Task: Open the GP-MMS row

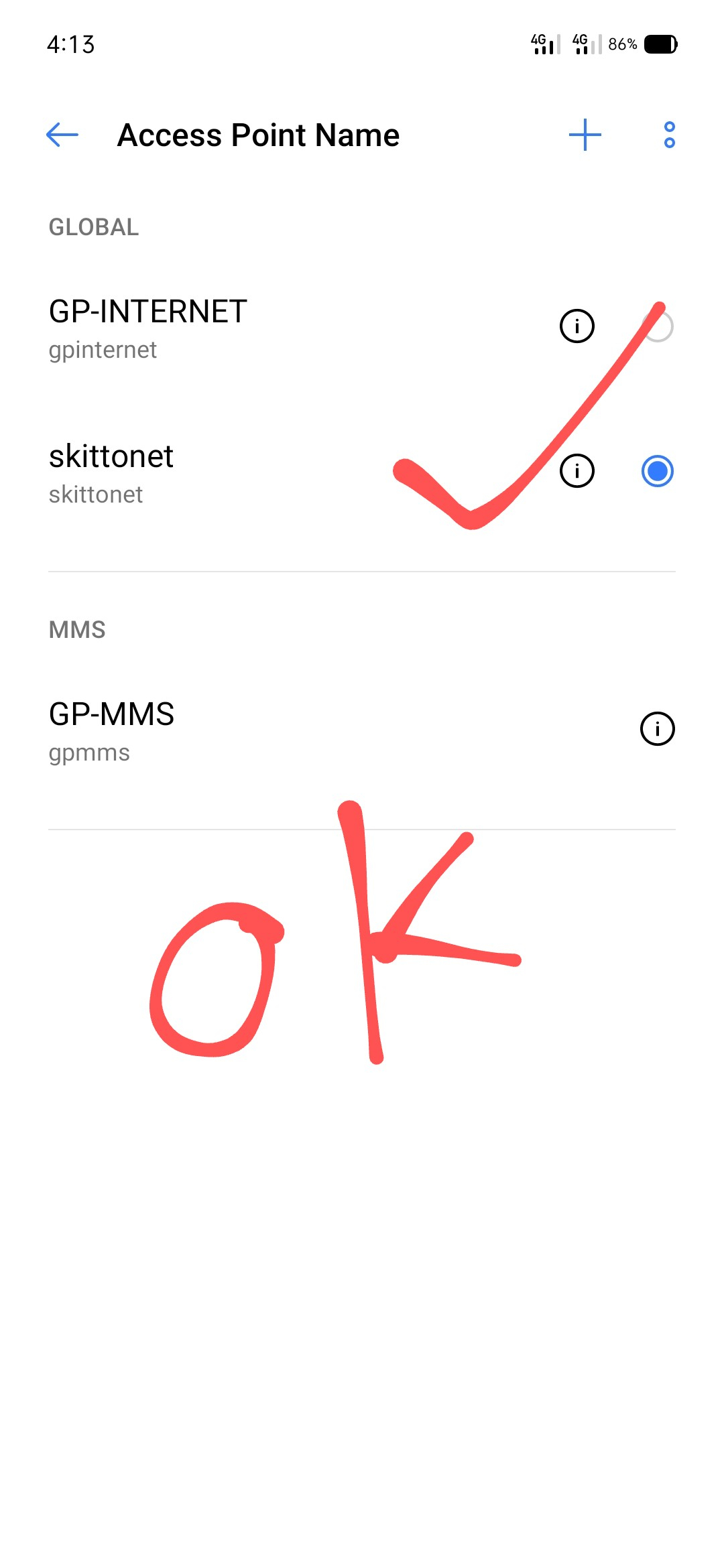Action: (x=268, y=730)
